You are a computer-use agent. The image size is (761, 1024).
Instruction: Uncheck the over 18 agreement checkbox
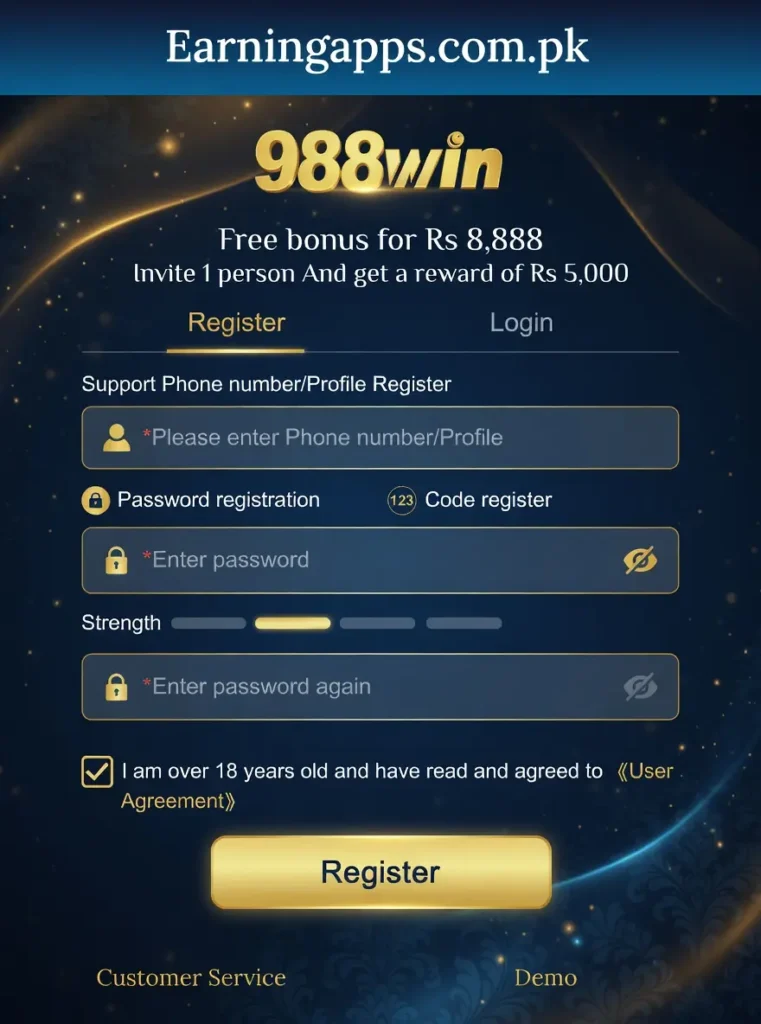(97, 772)
